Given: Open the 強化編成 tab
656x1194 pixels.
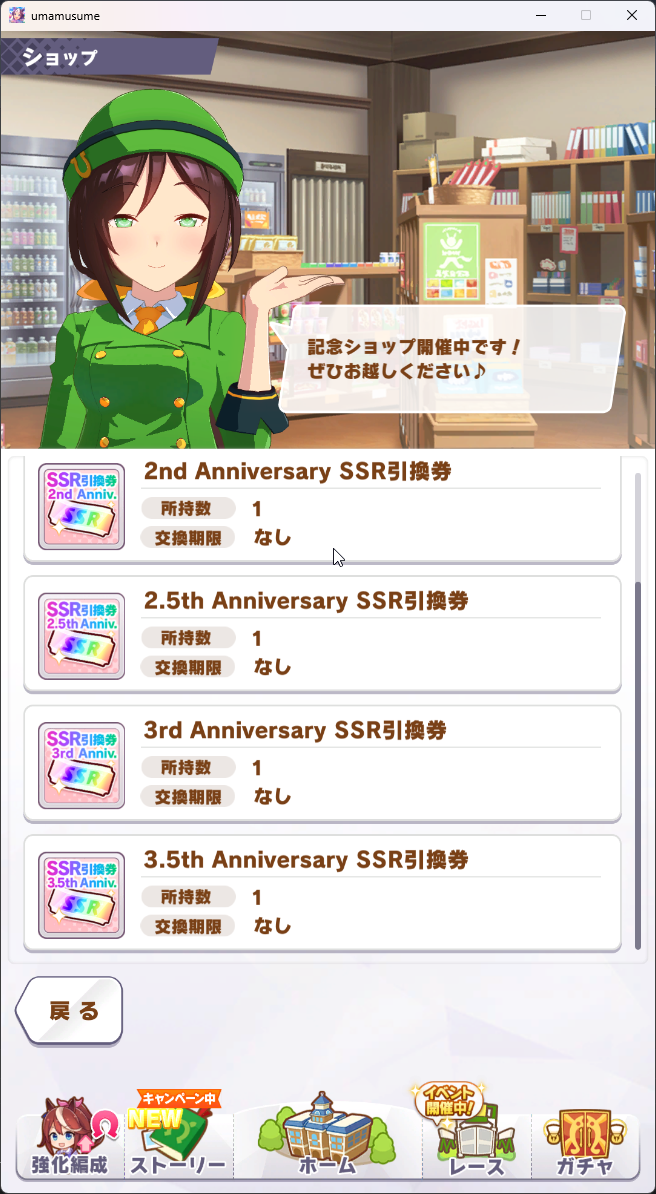Looking at the screenshot, I should click(70, 1140).
